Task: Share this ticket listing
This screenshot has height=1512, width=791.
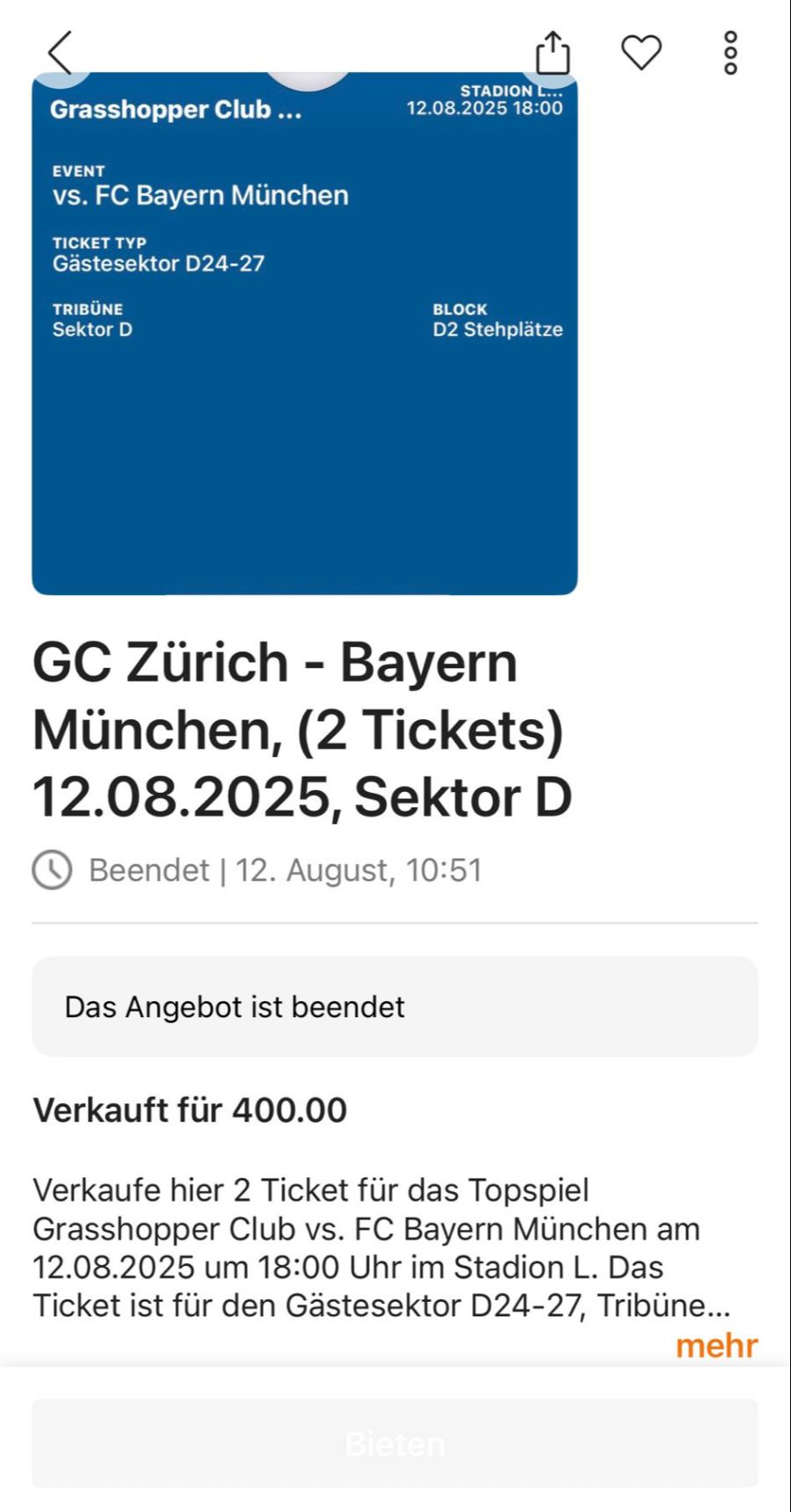Action: point(553,53)
